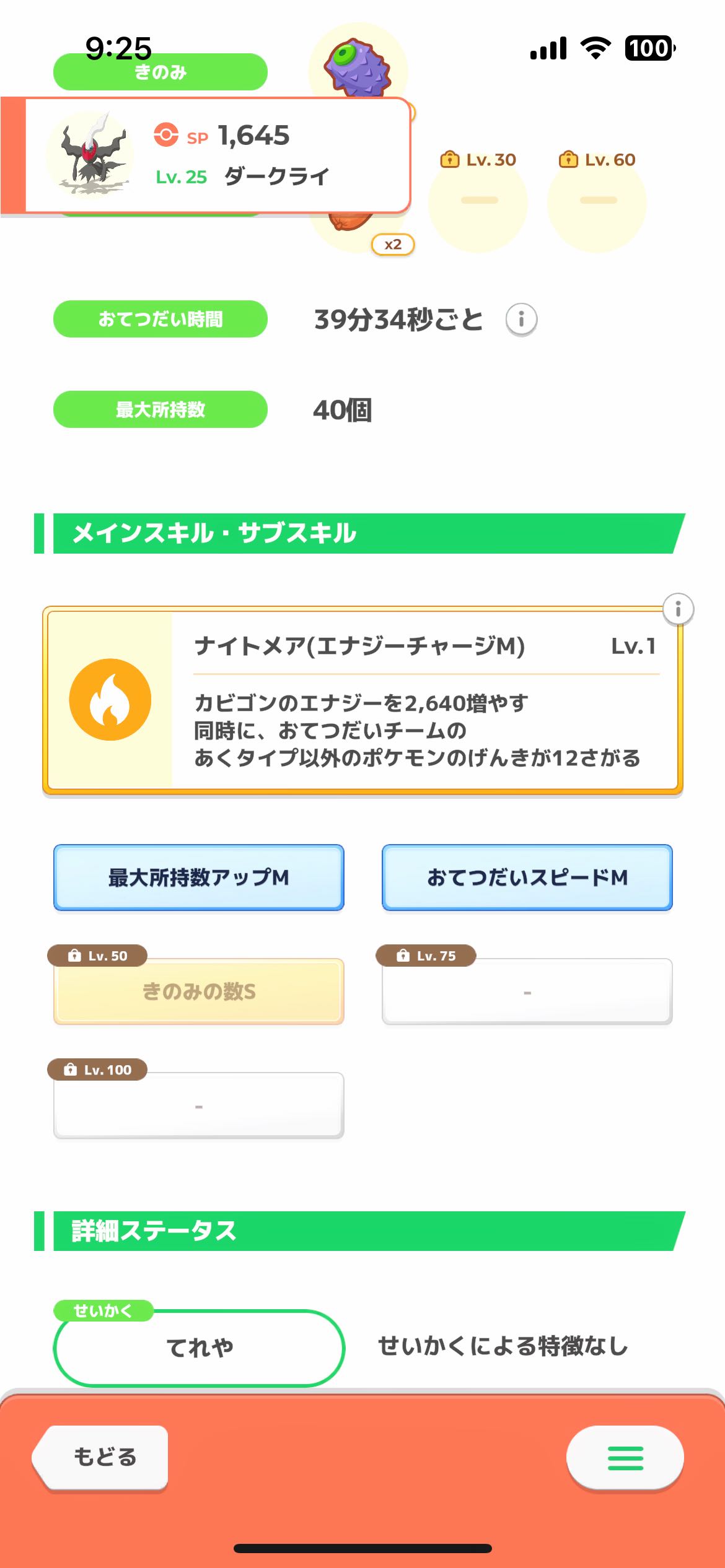The height and width of the screenshot is (1568, 725).
Task: Tap the locked きのみの数S sub skill
Action: (x=199, y=991)
